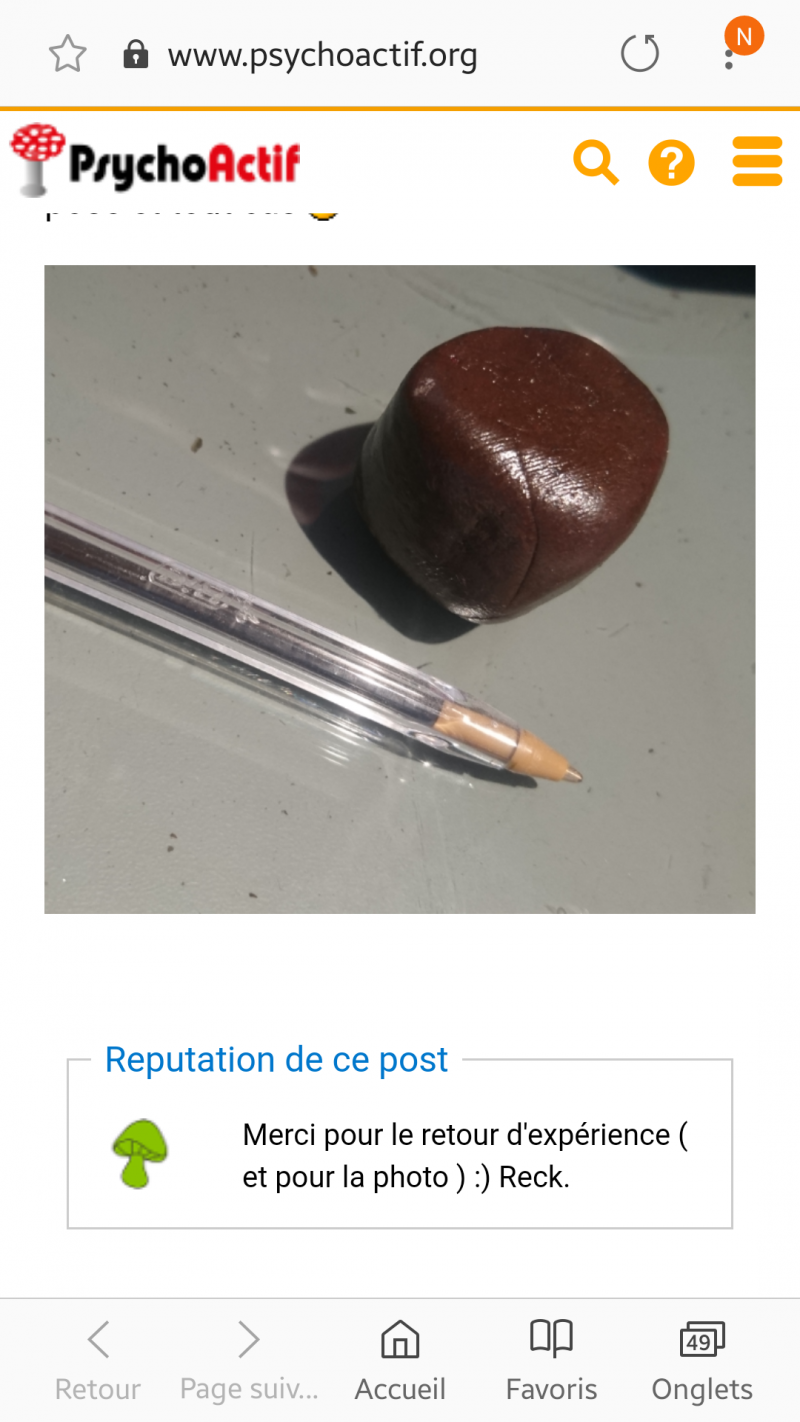Tap the orange progress bar under the toolbar

pyautogui.click(x=400, y=103)
